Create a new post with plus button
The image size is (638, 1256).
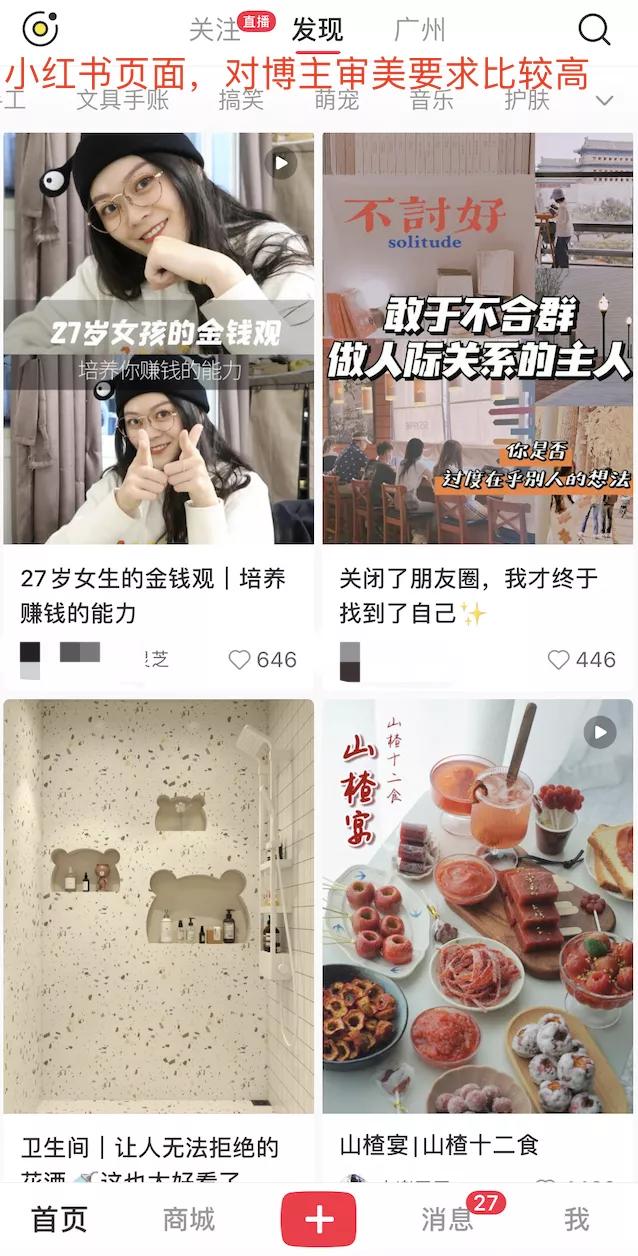319,1219
